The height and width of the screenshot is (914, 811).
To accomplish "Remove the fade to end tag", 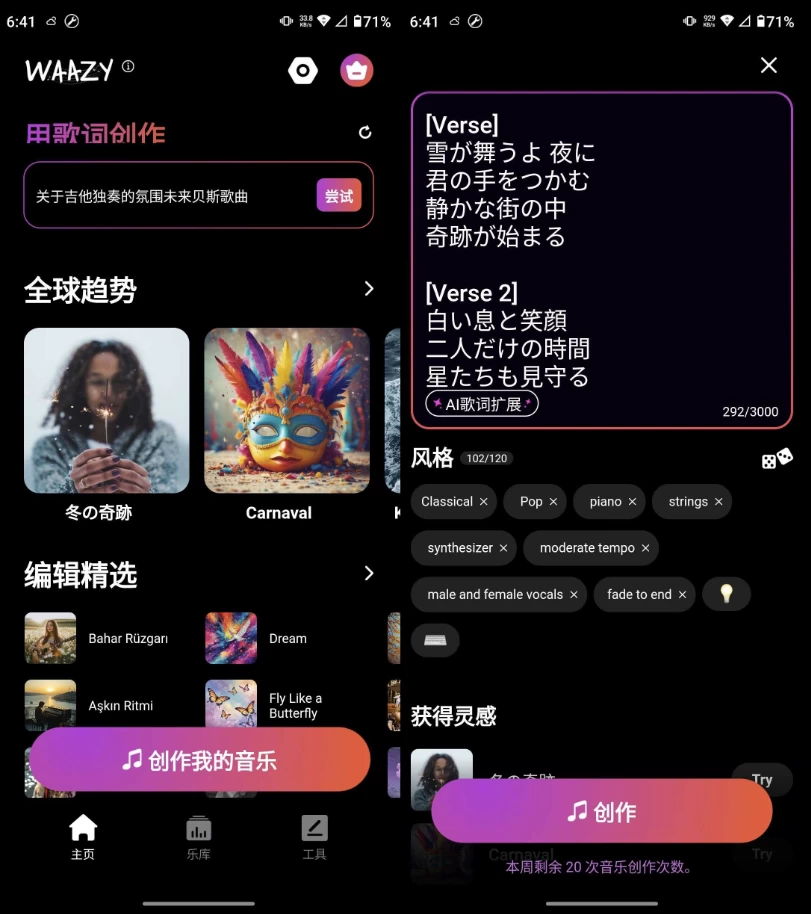I will [681, 594].
